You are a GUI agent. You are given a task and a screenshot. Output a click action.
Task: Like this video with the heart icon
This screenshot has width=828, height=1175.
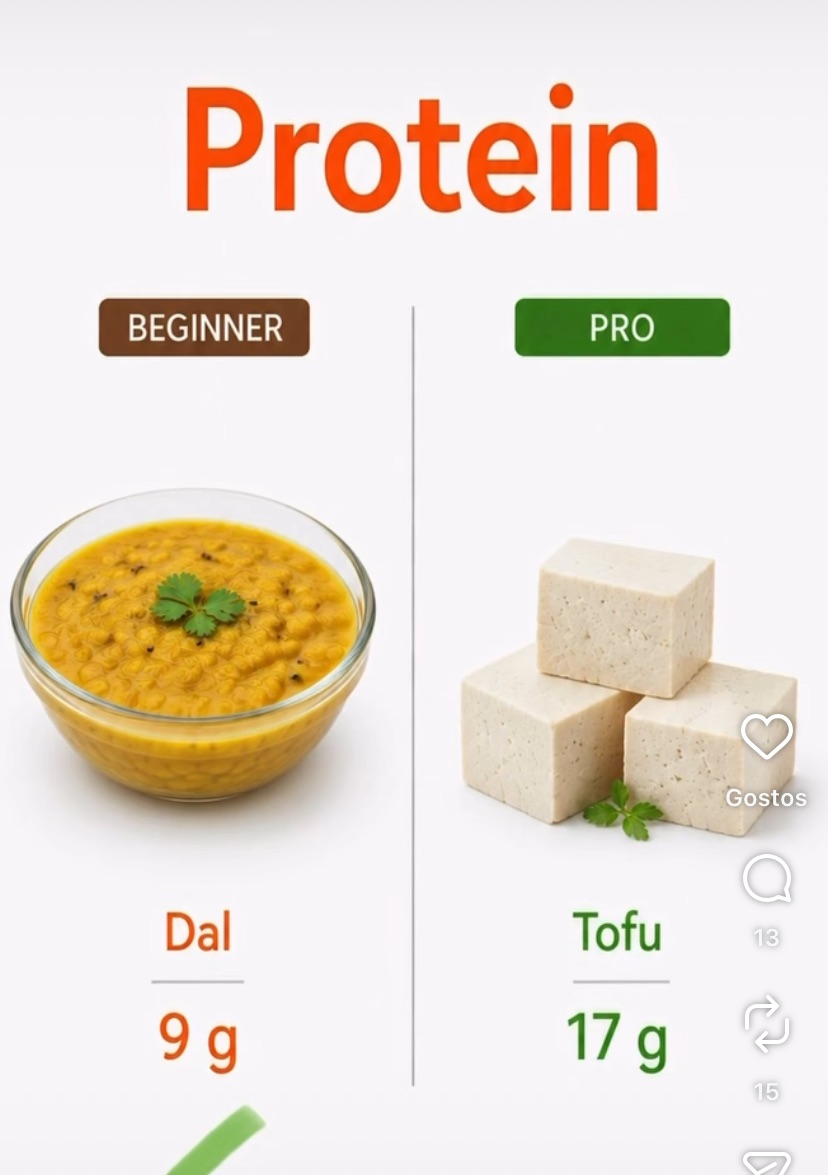(767, 736)
